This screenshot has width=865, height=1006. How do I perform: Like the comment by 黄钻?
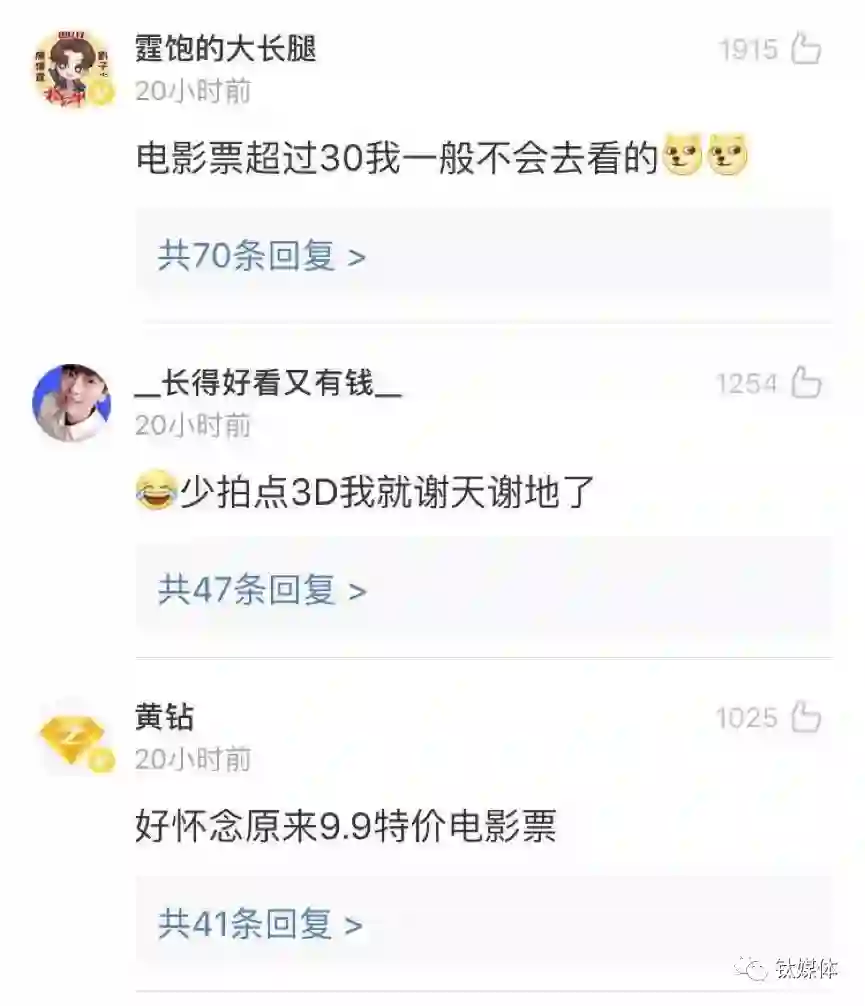(x=806, y=717)
